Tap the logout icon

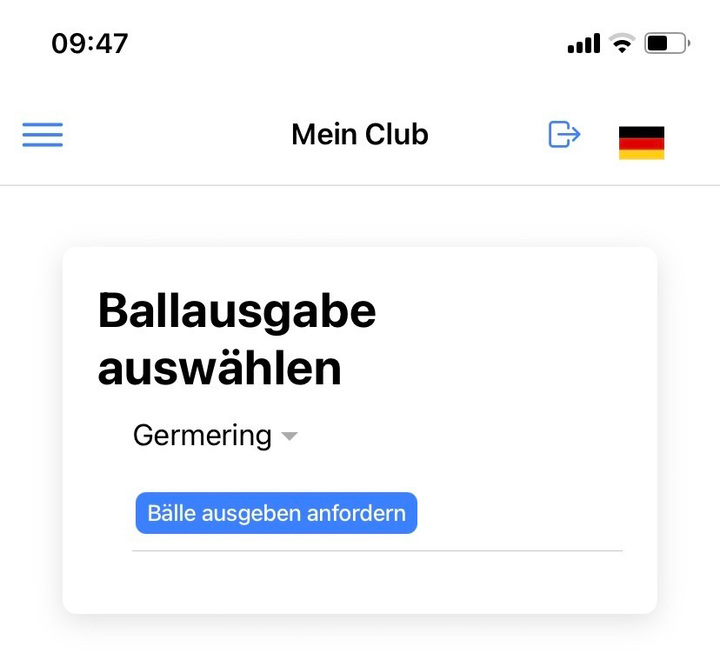point(564,134)
